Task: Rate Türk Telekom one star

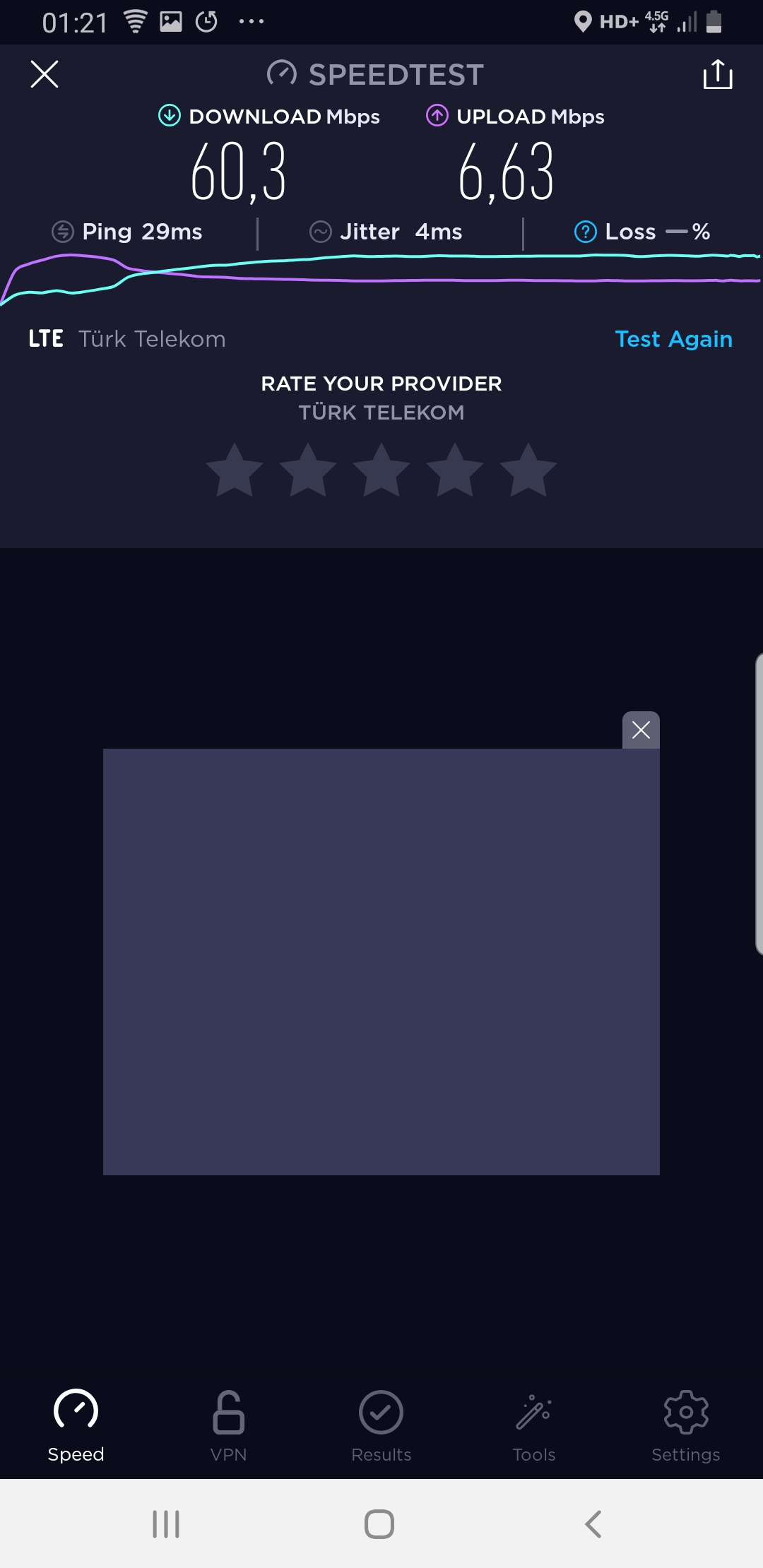Action: 235,470
